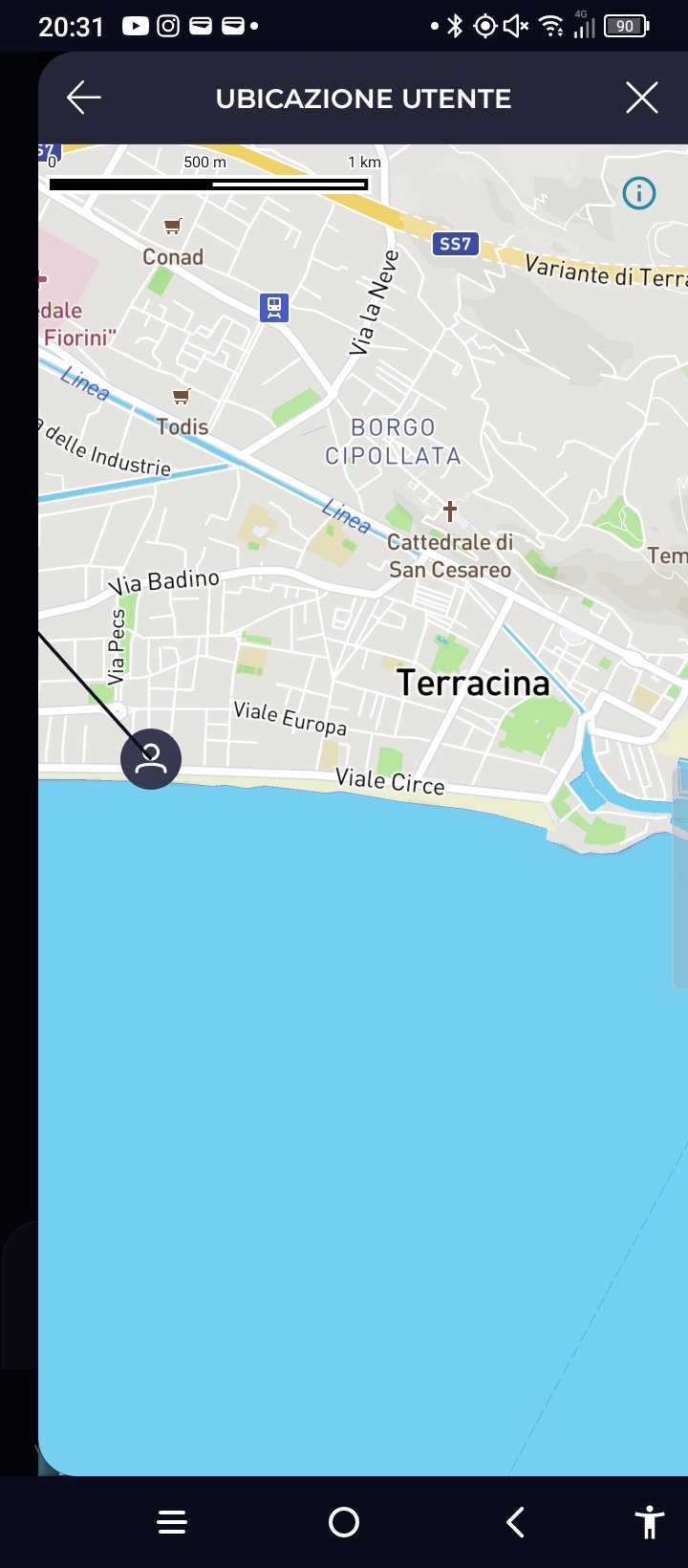Go back using the header arrow
Image resolution: width=688 pixels, height=1568 pixels.
(x=84, y=98)
